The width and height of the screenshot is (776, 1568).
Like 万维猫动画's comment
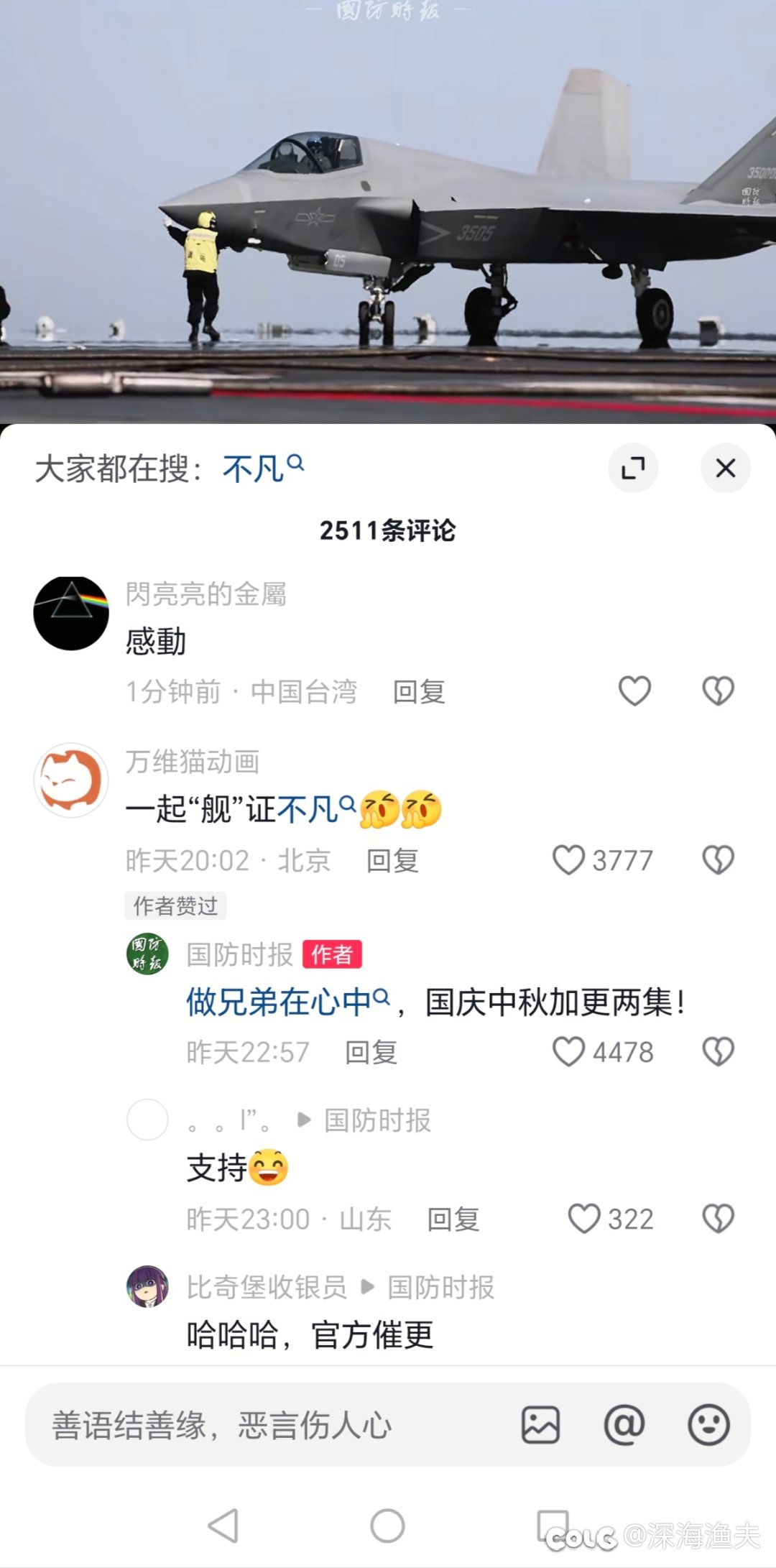coord(569,859)
